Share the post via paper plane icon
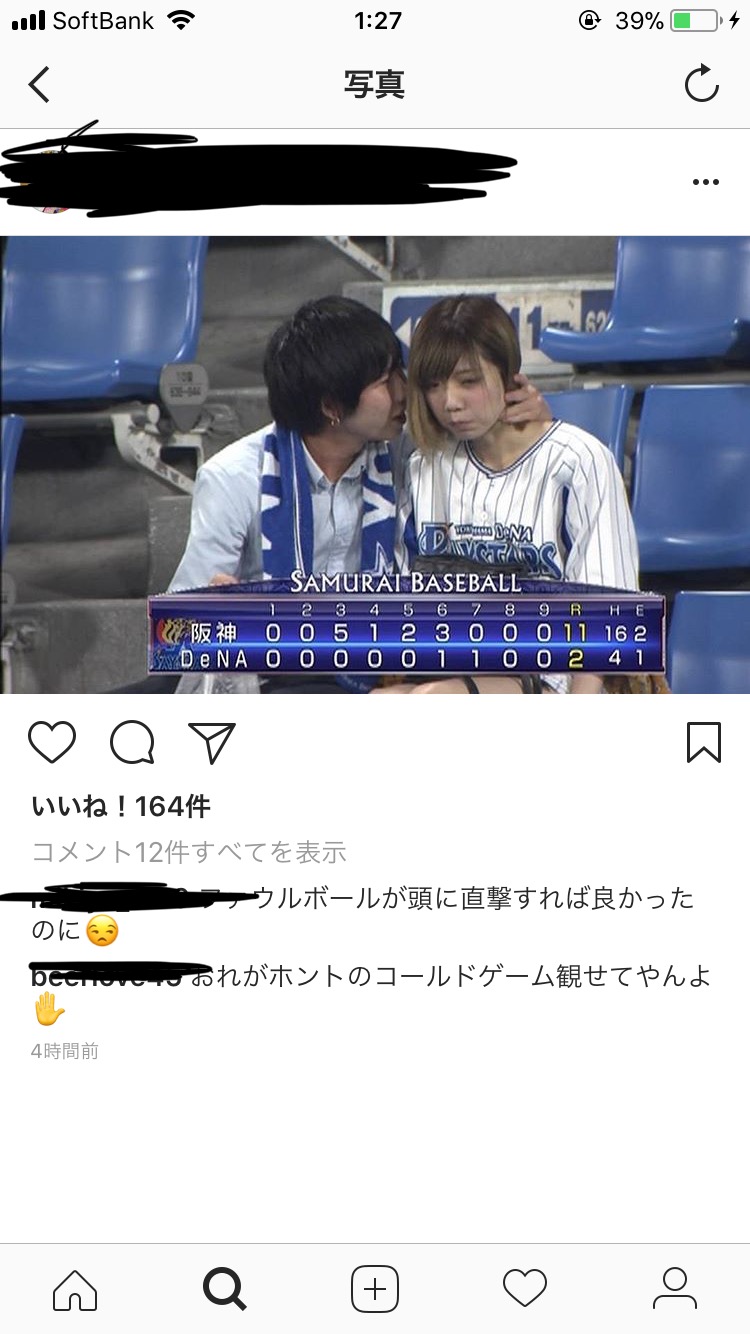 point(212,742)
